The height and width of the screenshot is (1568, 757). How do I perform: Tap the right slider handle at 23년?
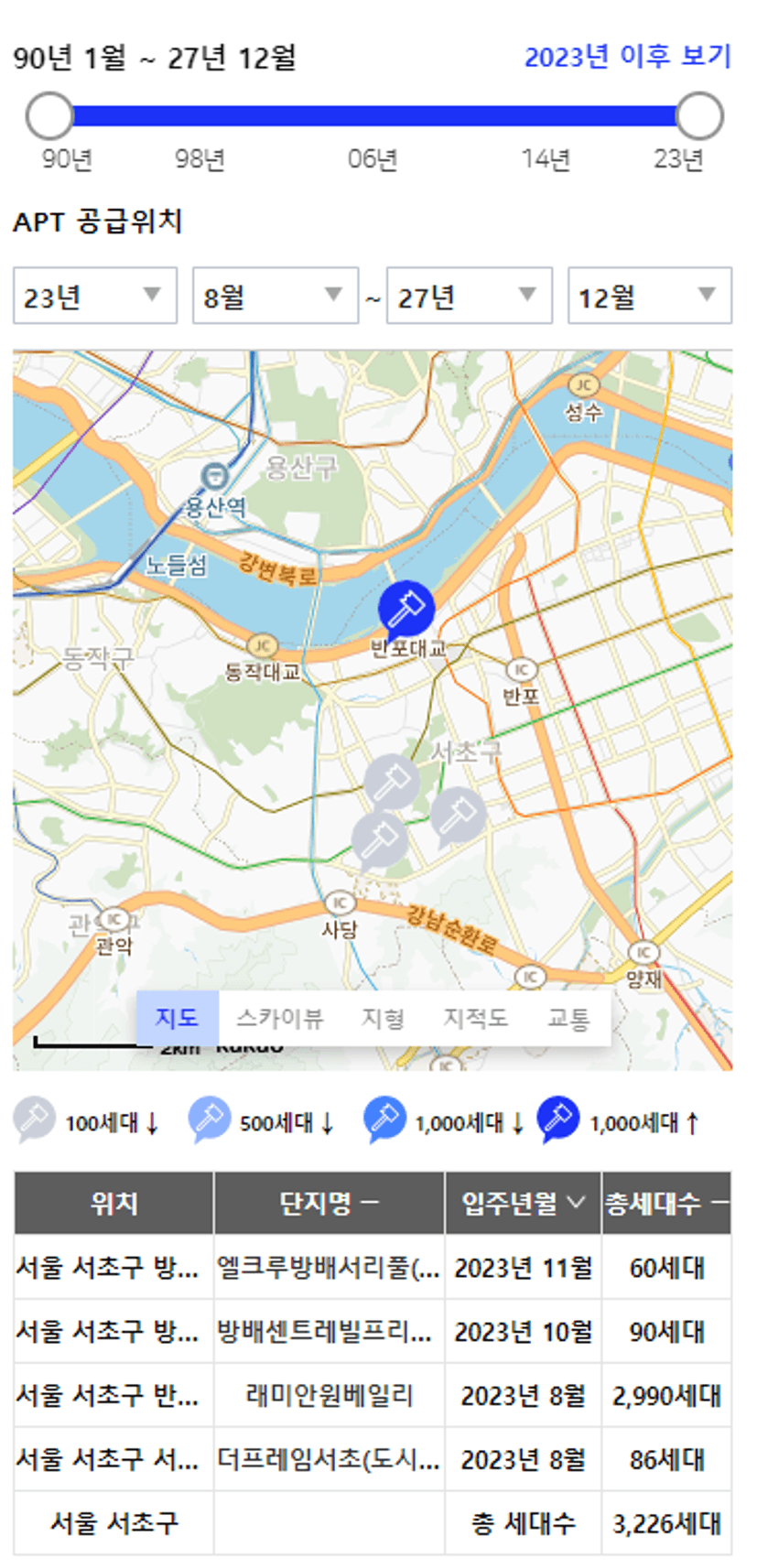coord(699,115)
